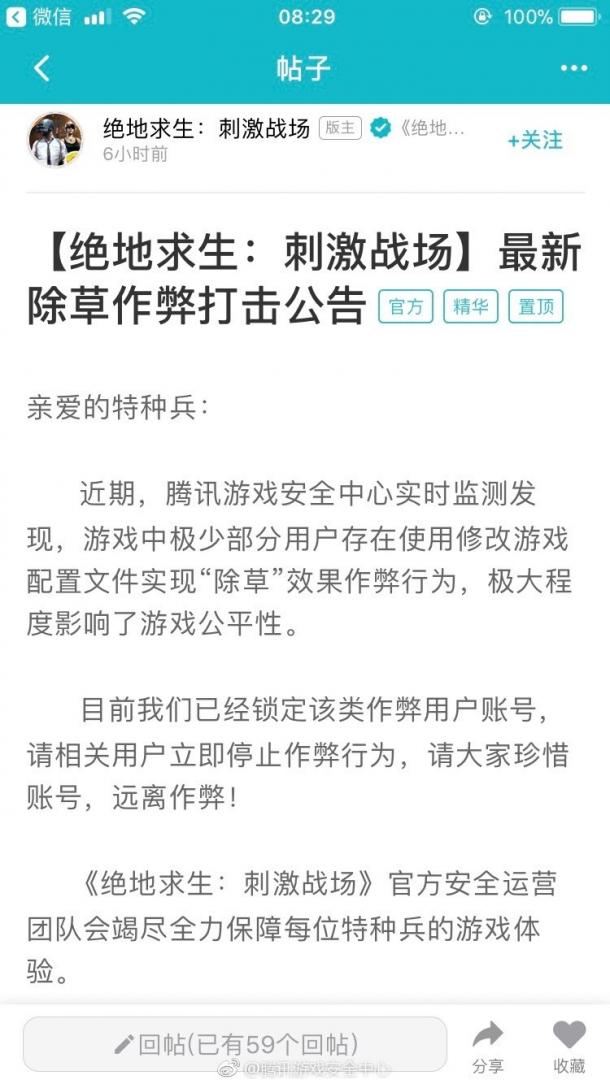The width and height of the screenshot is (610, 1084).
Task: Open the 回帖 reply input box
Action: coord(235,1044)
